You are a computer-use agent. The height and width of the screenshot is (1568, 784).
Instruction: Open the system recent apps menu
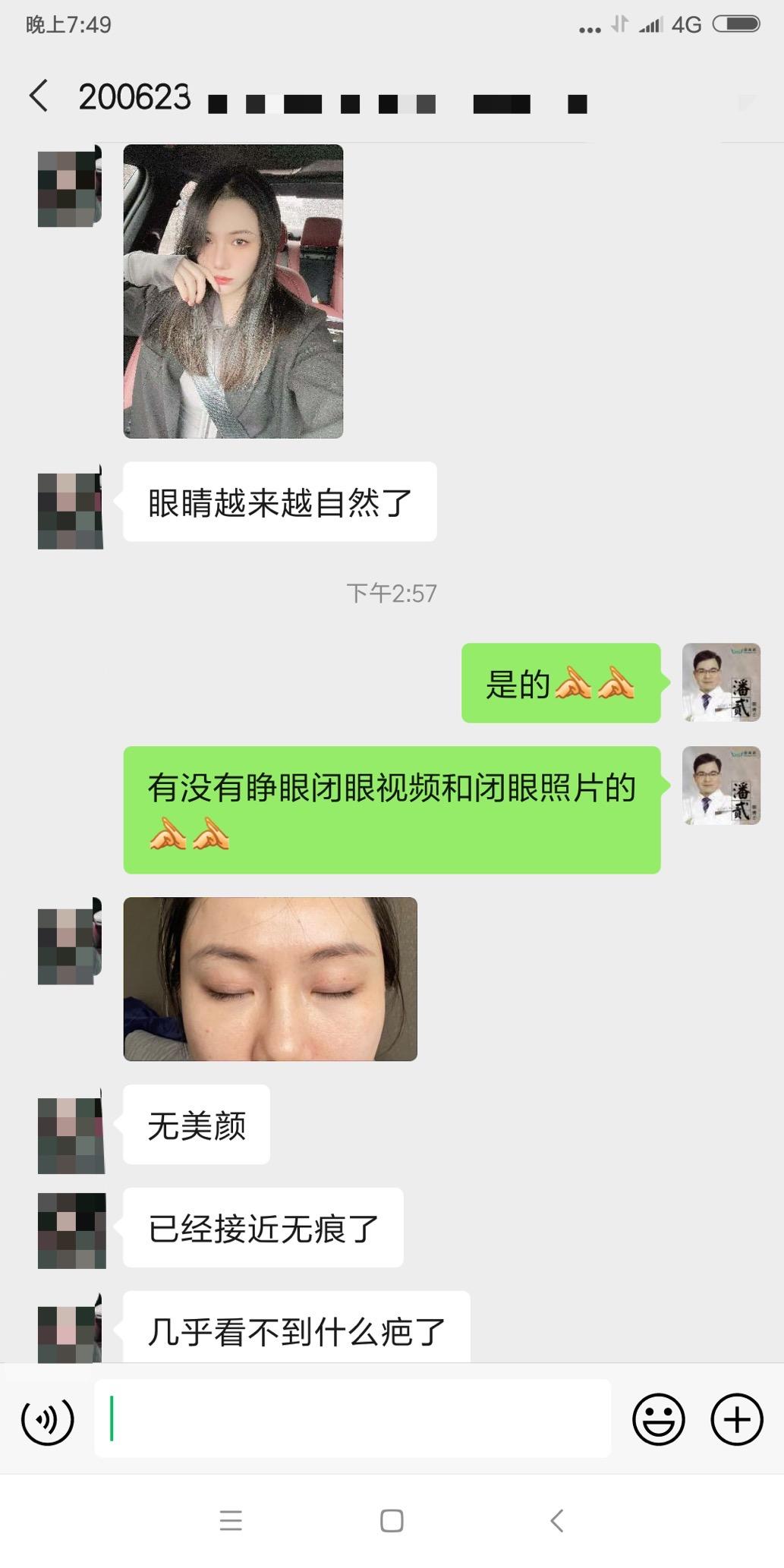231,1520
